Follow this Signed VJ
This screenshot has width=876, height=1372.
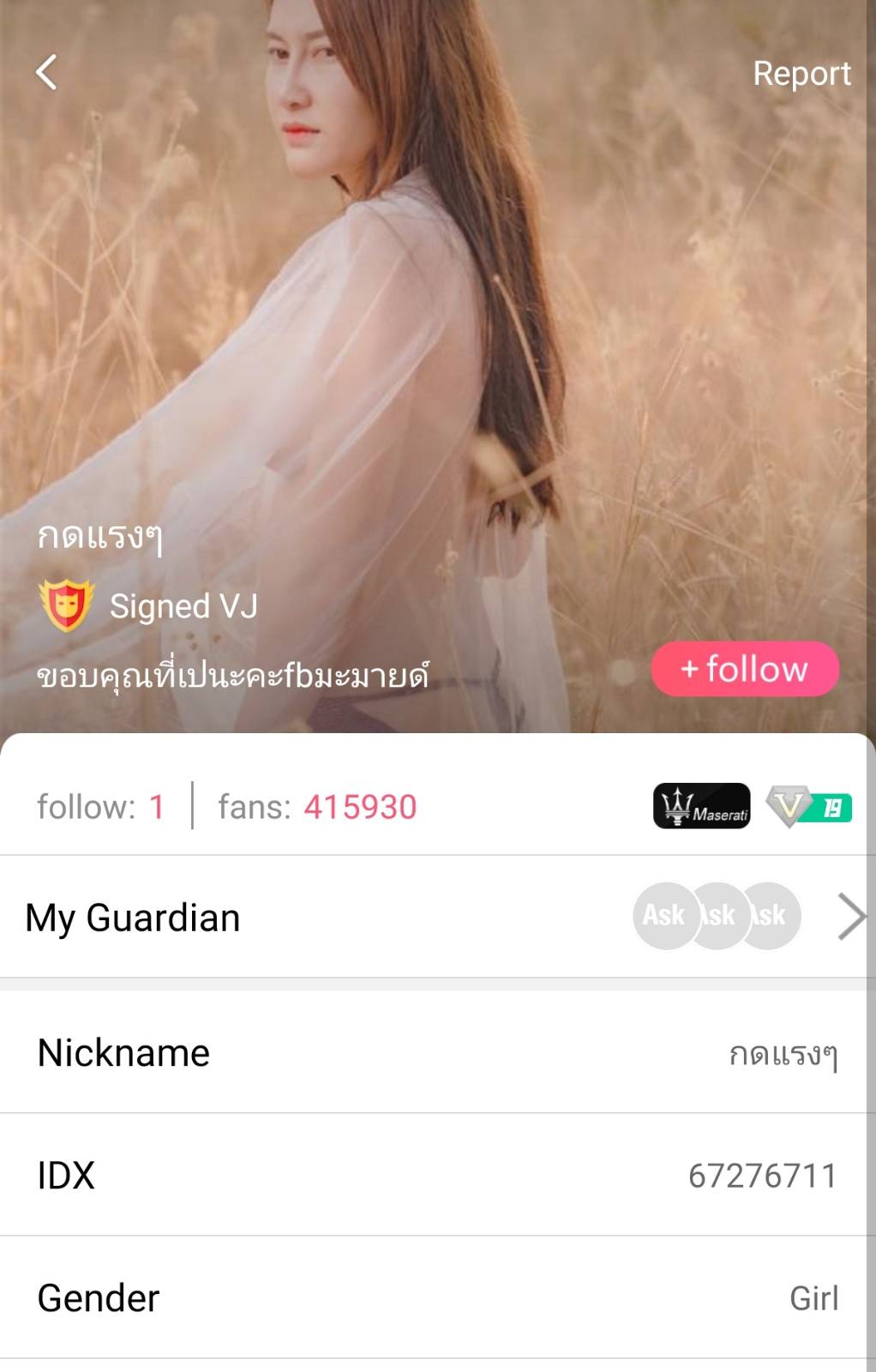[x=744, y=669]
